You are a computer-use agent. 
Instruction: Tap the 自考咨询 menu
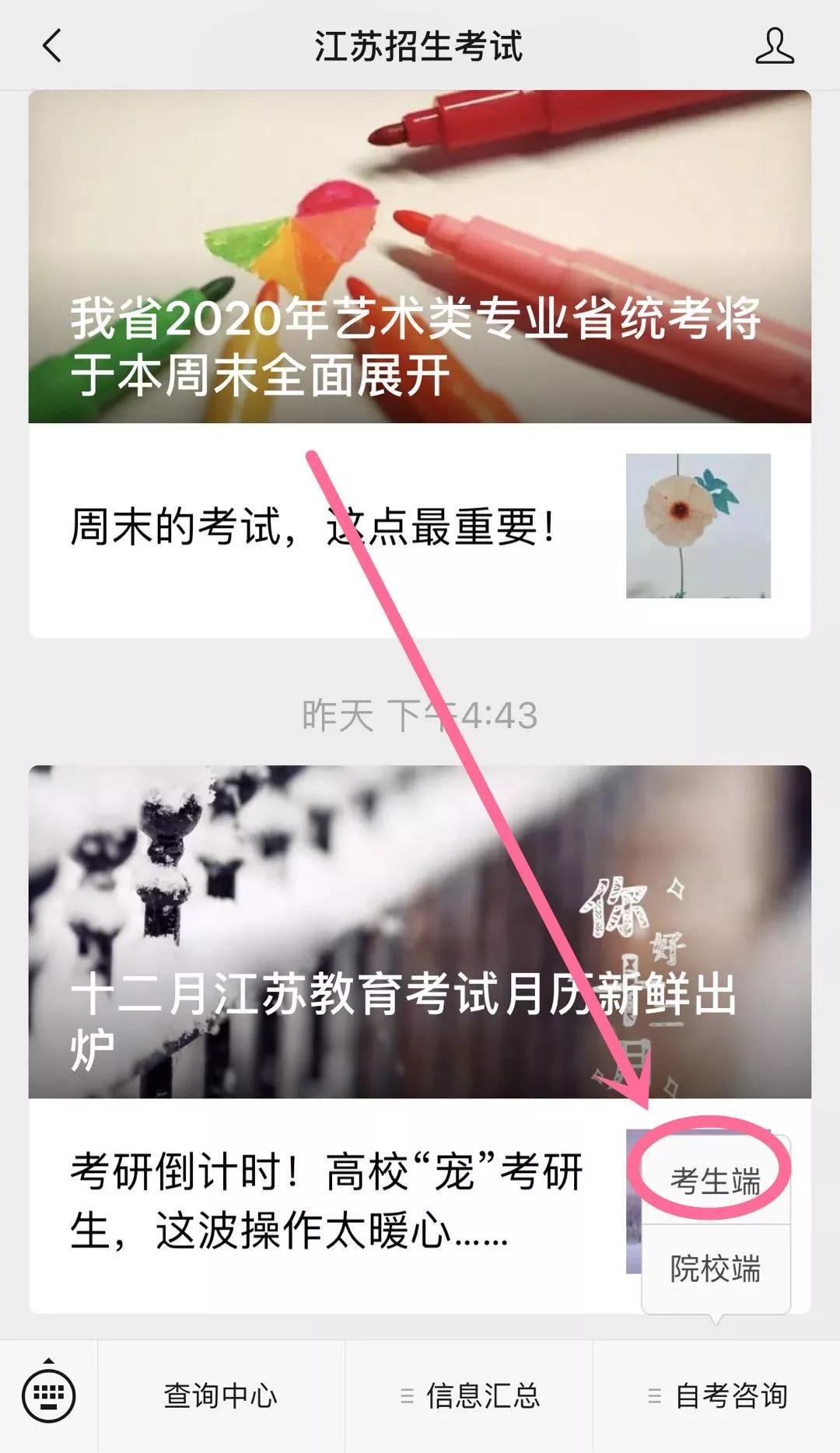(x=717, y=1396)
